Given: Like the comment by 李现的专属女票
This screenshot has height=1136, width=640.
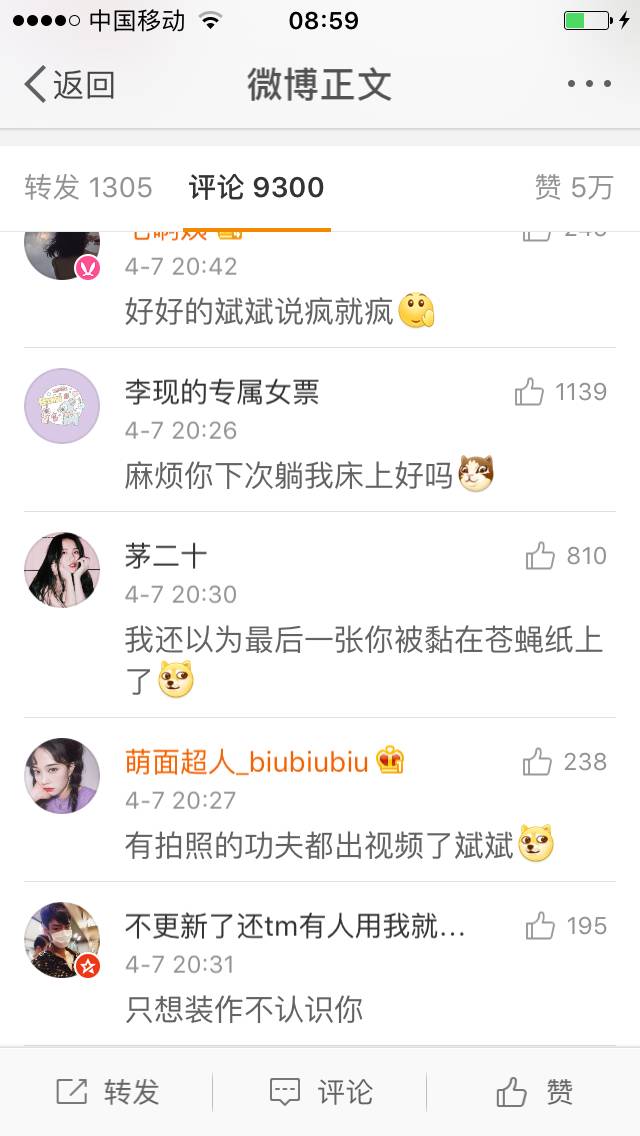Looking at the screenshot, I should pyautogui.click(x=530, y=392).
